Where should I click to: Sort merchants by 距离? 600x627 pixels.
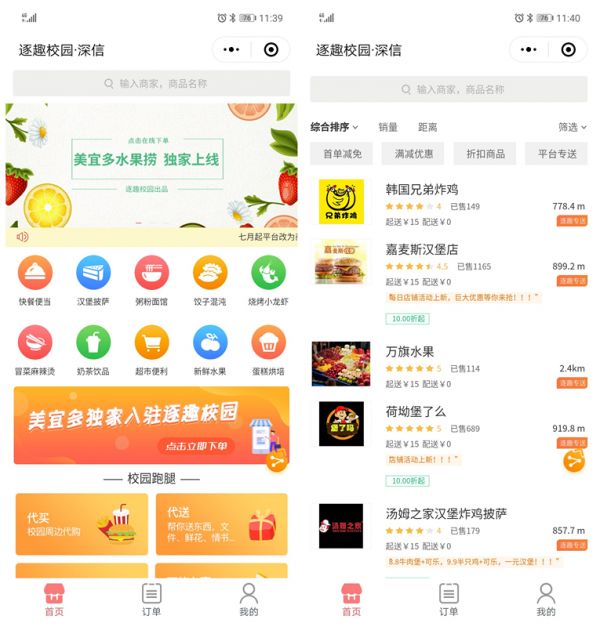(x=428, y=127)
